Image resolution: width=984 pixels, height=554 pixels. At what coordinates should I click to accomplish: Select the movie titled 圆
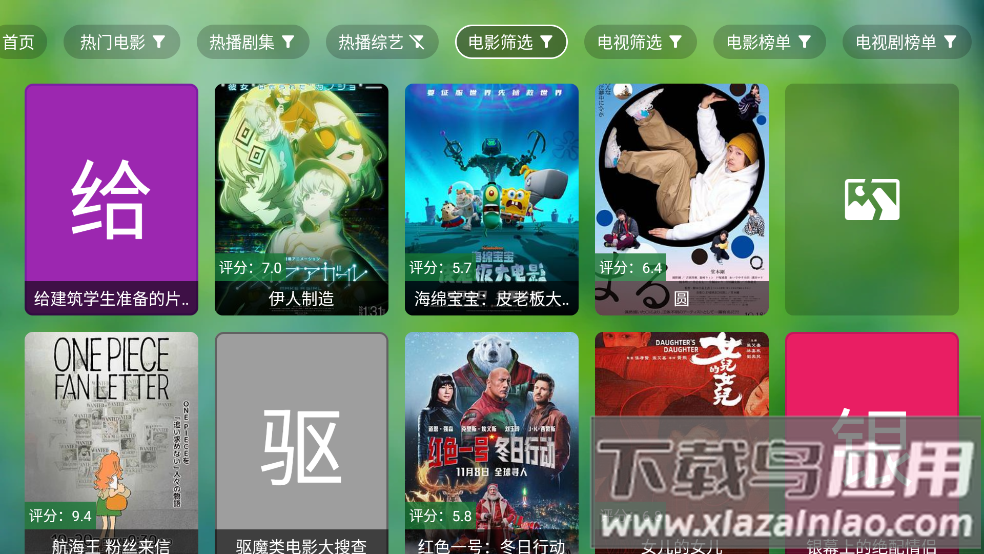[x=681, y=199]
